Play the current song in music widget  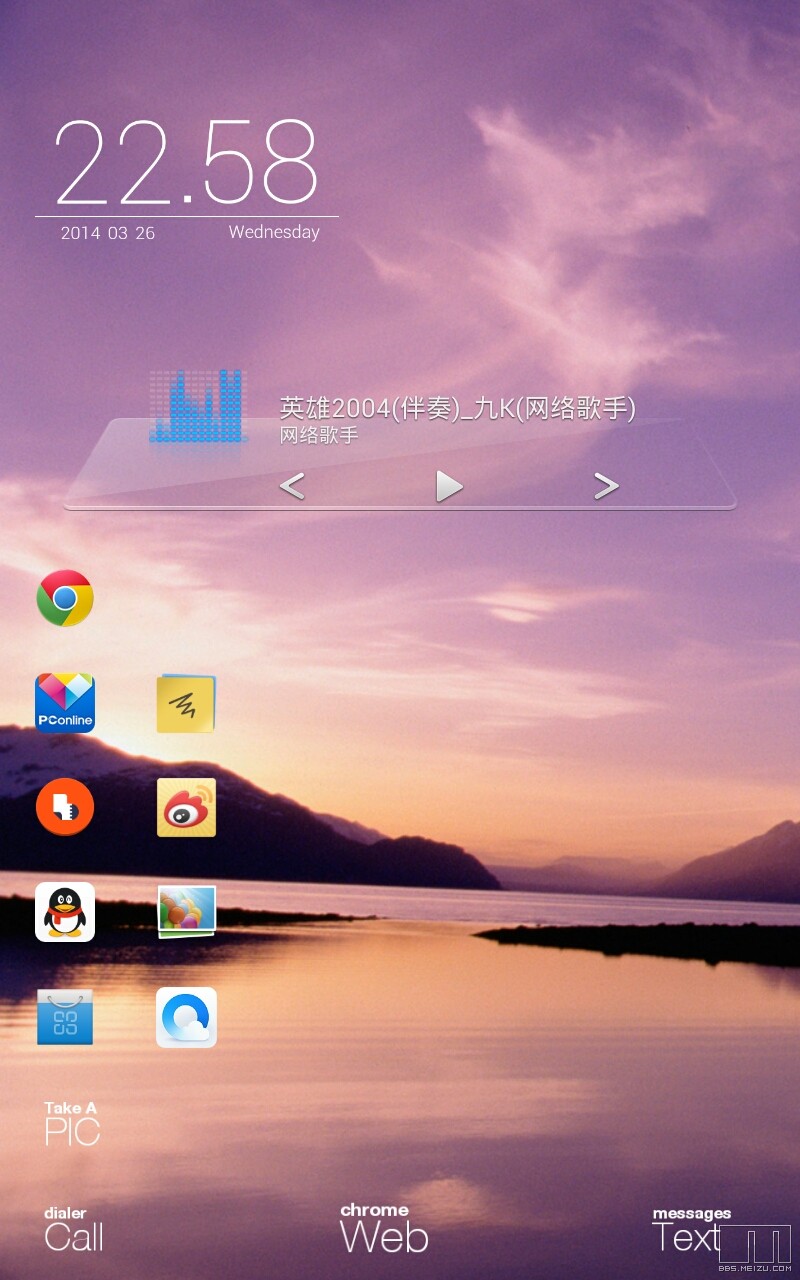click(449, 487)
